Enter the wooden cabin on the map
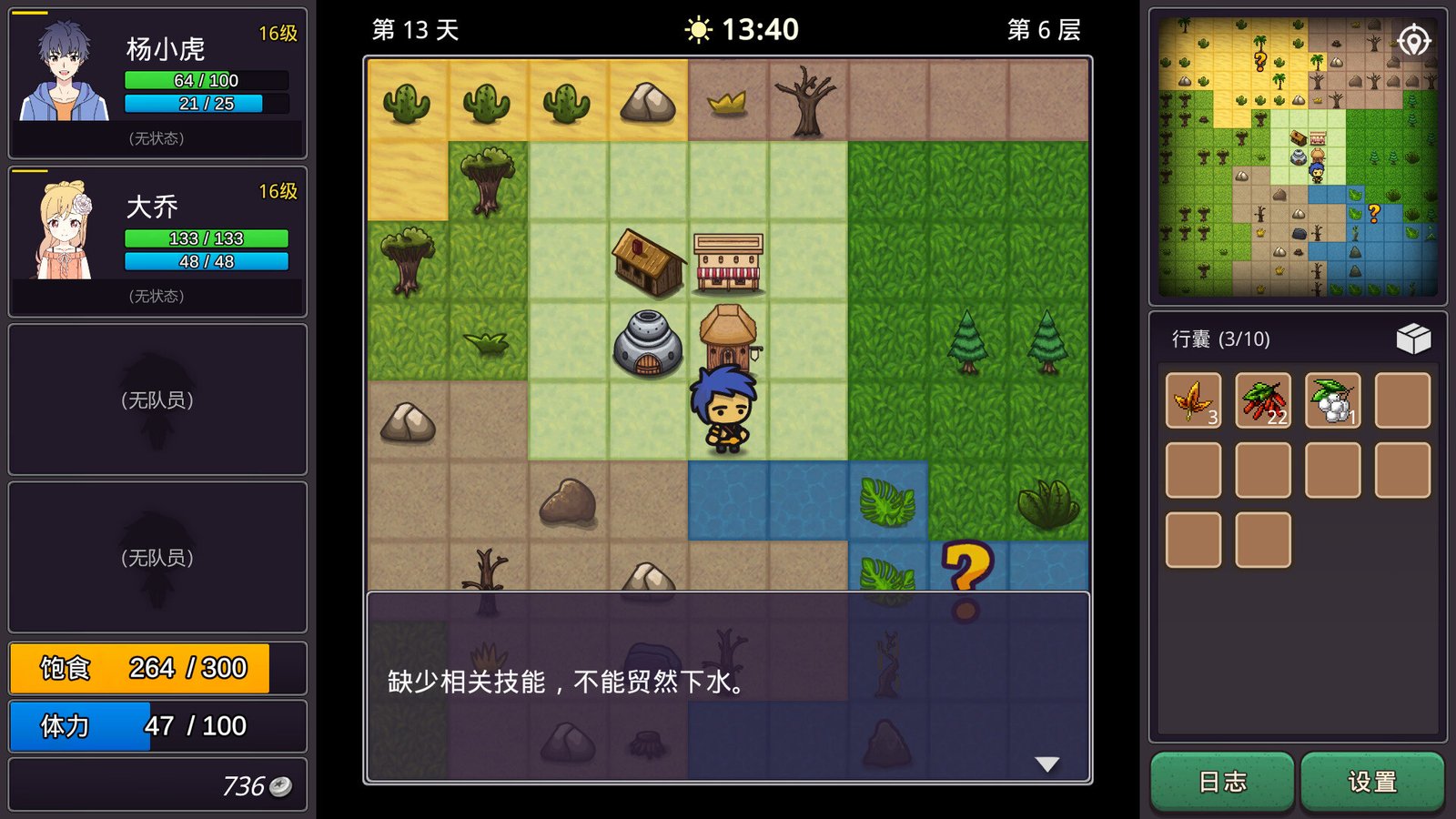The image size is (1456, 819). pyautogui.click(x=648, y=261)
